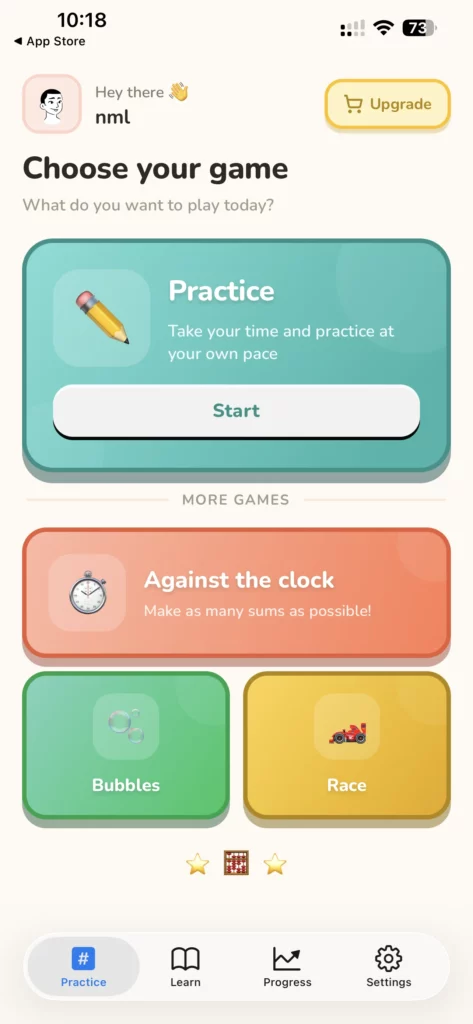Select the Practice tab in bottom bar
The image size is (473, 1024).
(84, 967)
